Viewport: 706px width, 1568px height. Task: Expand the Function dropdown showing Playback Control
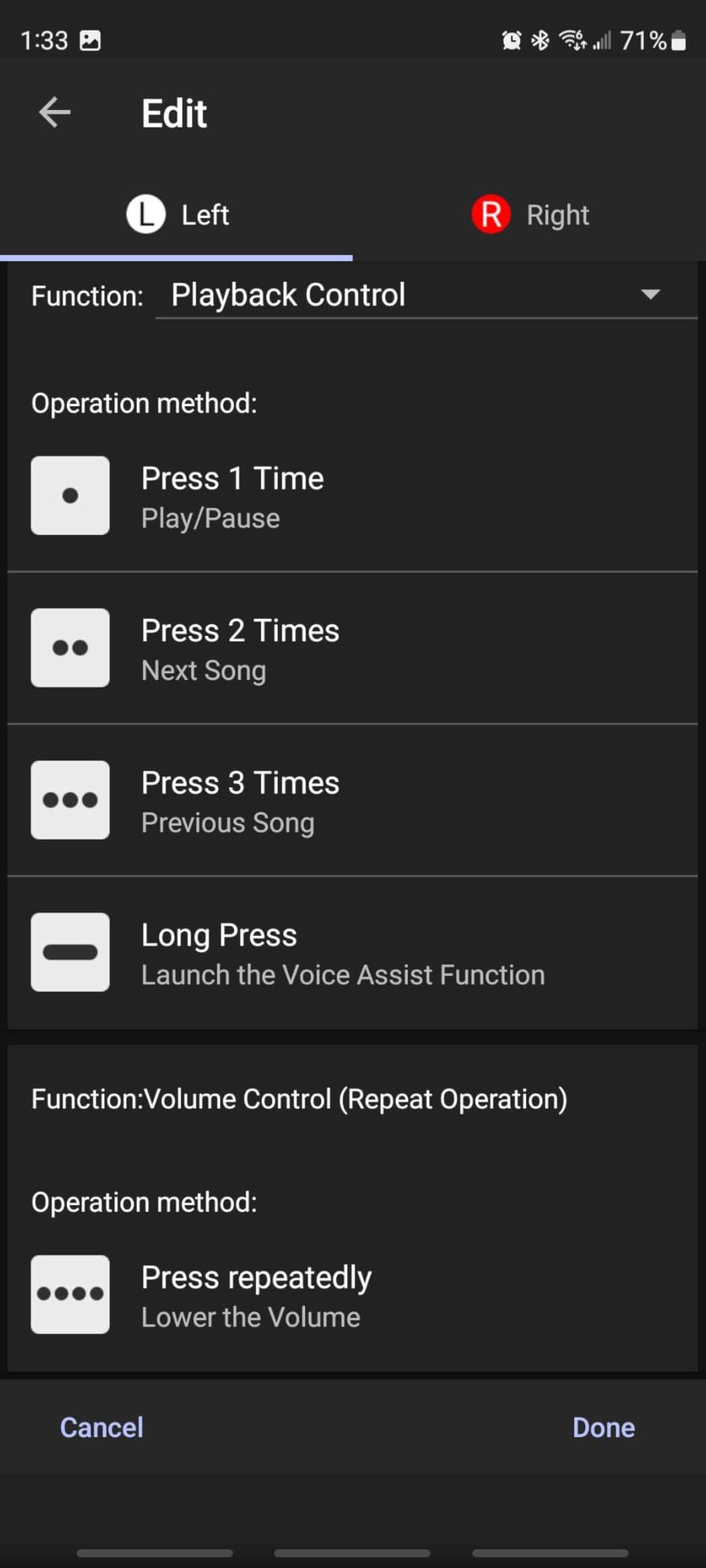pyautogui.click(x=426, y=295)
